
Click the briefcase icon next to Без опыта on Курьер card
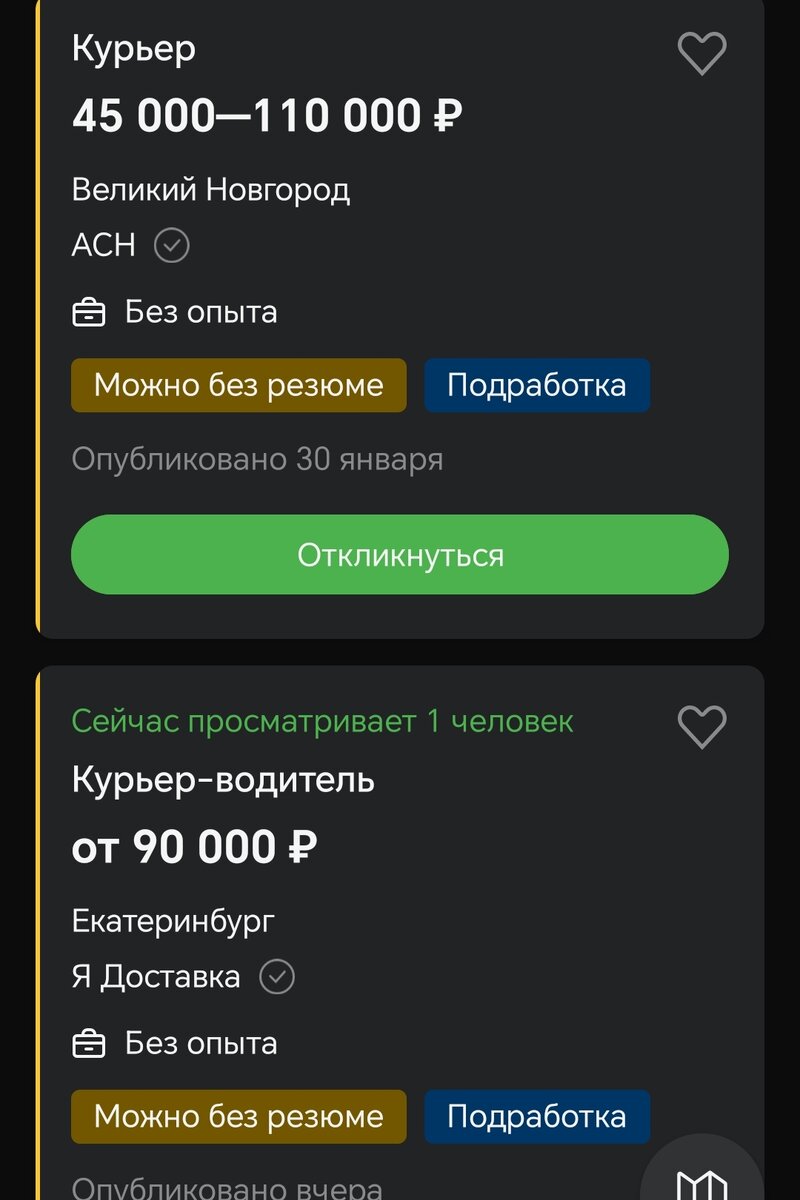pos(92,311)
